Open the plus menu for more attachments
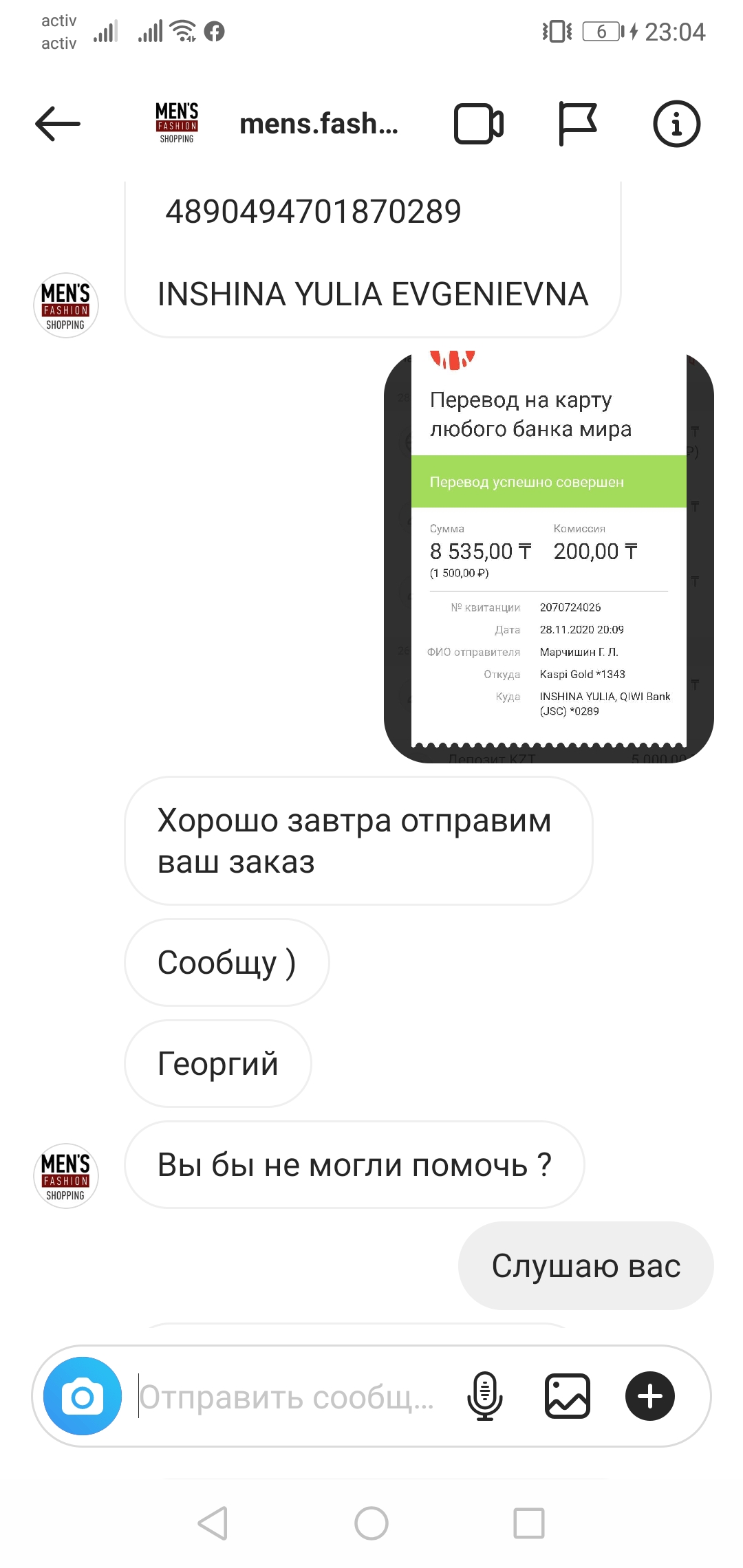This screenshot has height=1568, width=743. coord(649,1396)
